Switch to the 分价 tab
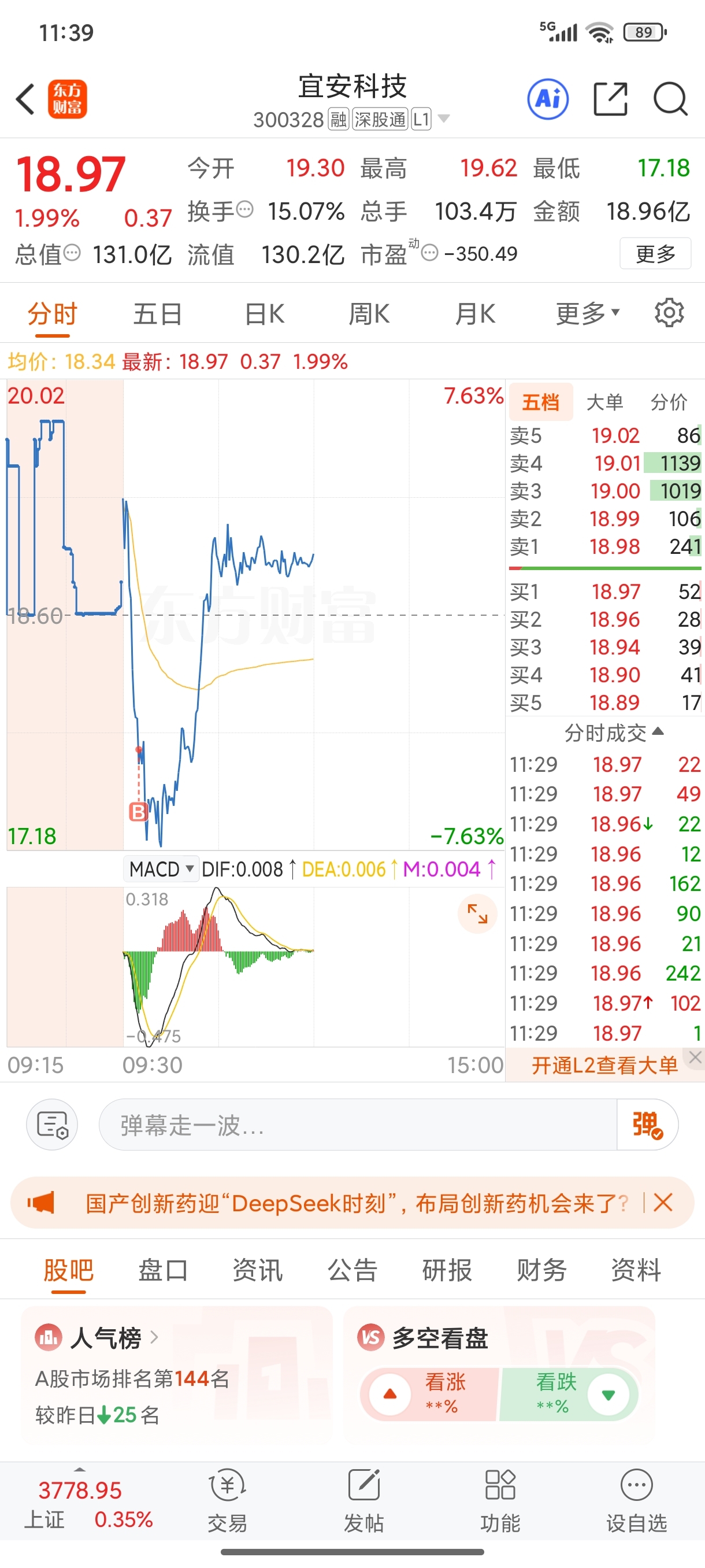Viewport: 705px width, 1568px height. (x=669, y=402)
